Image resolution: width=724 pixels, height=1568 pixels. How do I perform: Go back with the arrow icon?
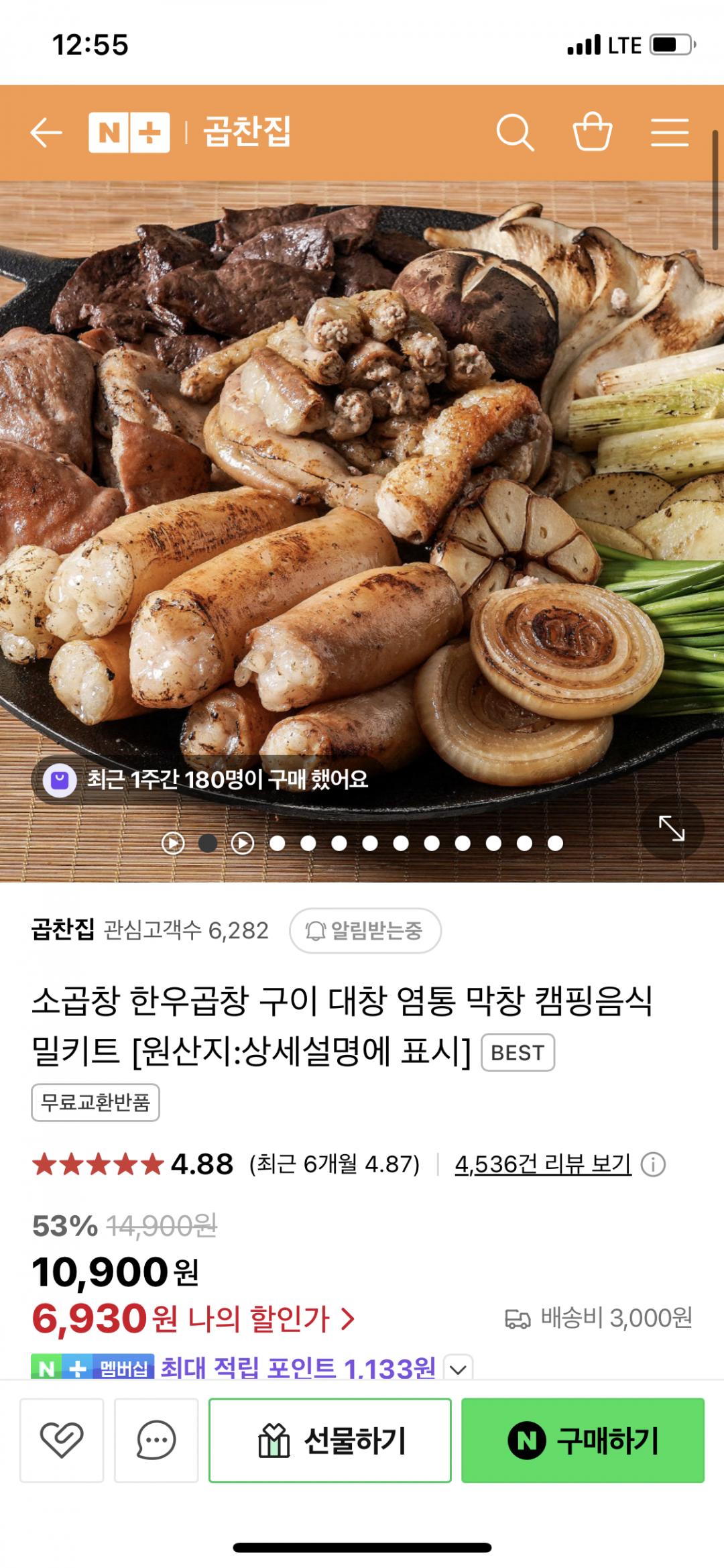[x=46, y=132]
